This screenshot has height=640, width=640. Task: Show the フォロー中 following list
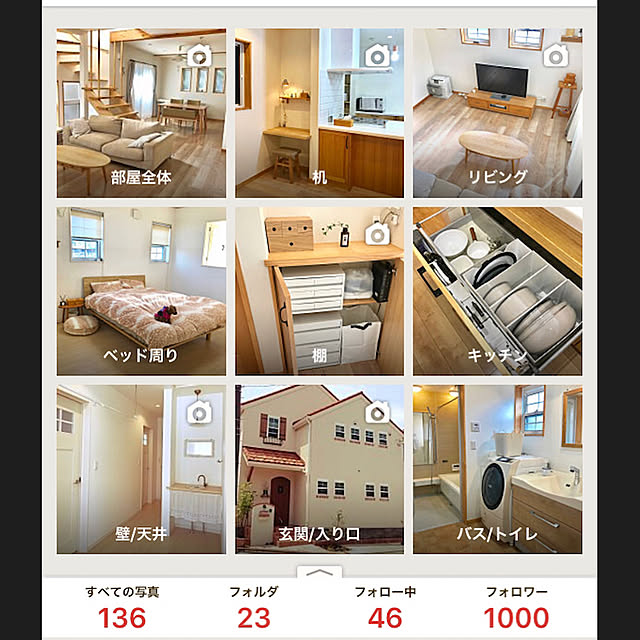point(385,607)
